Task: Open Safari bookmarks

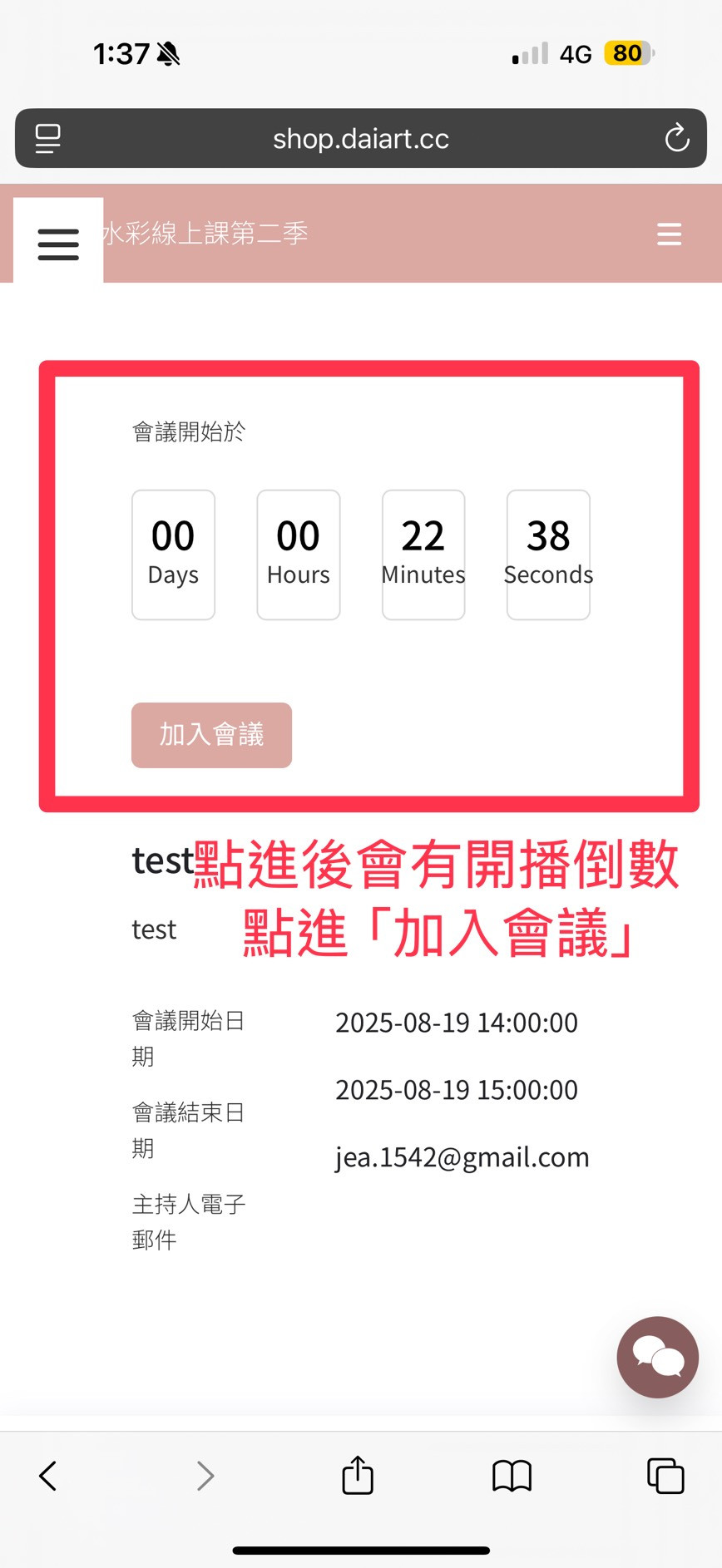Action: [512, 1476]
